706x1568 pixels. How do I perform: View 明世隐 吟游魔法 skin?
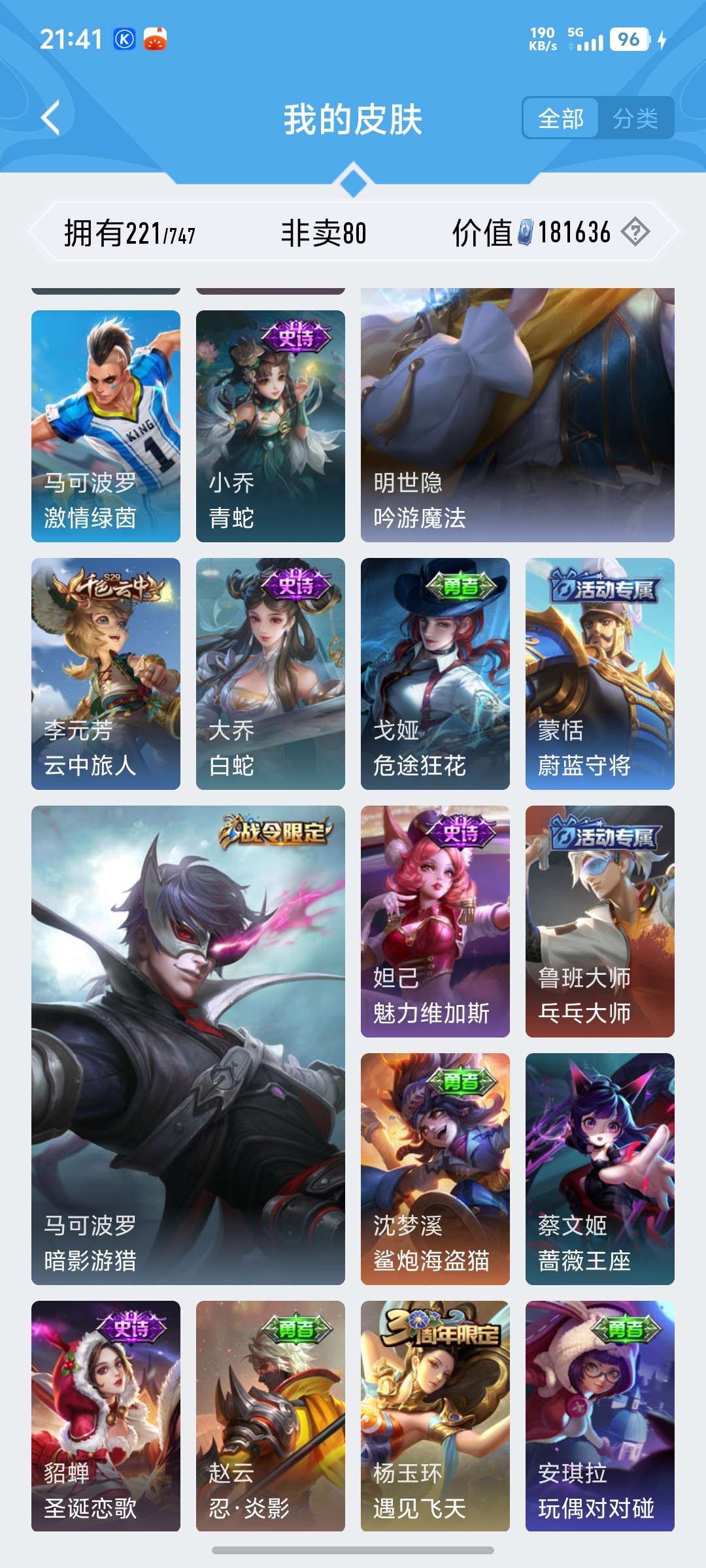click(x=518, y=416)
